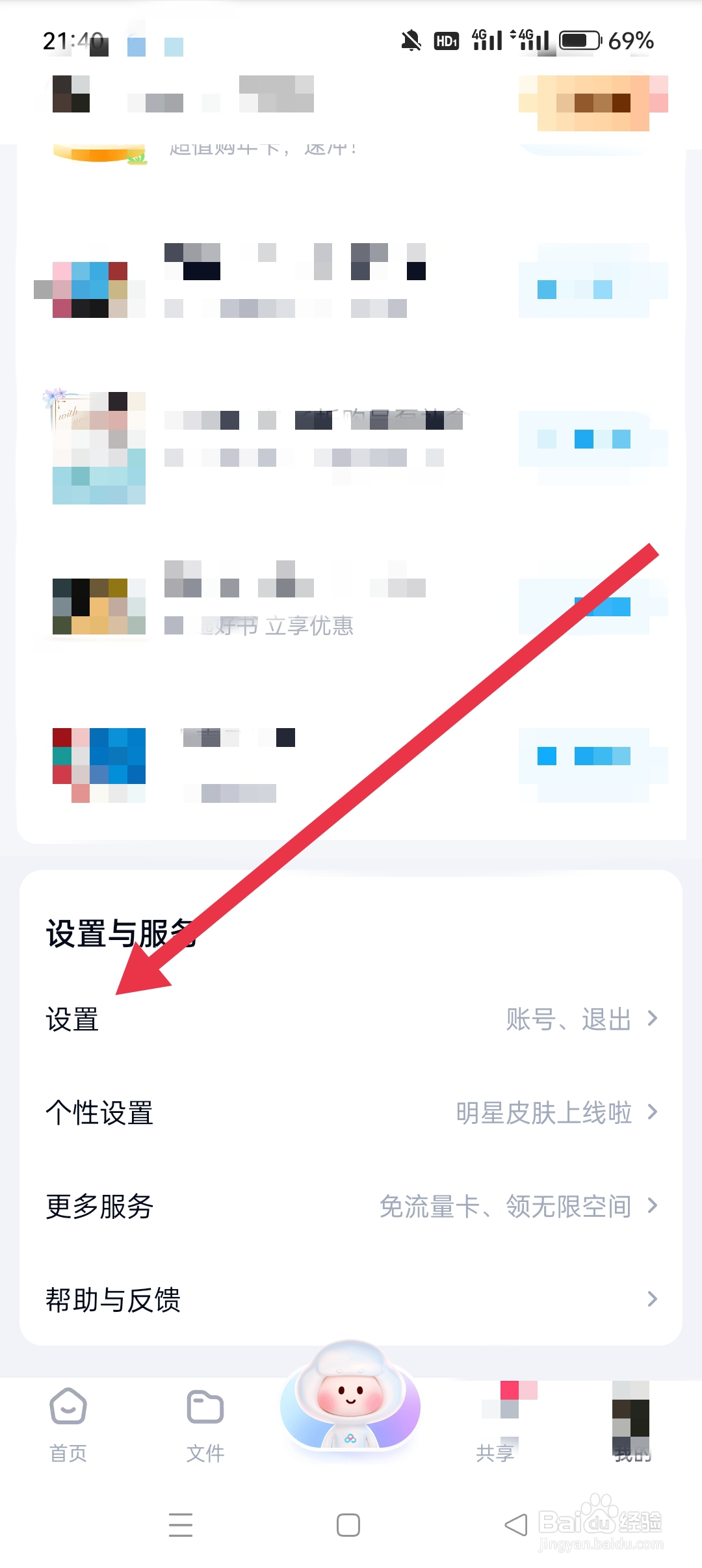Tap the second SIM 4G signal icon

point(533,40)
